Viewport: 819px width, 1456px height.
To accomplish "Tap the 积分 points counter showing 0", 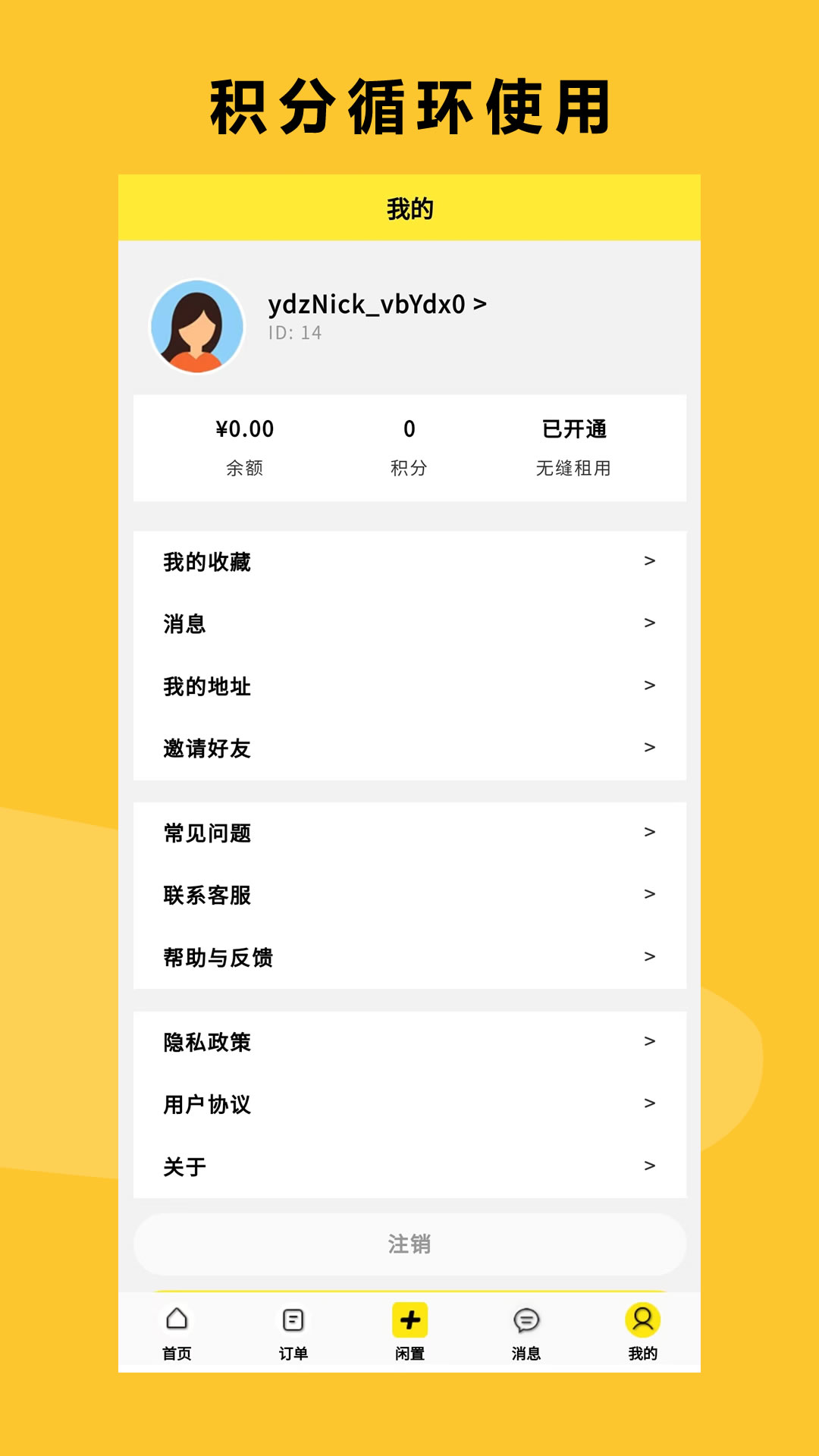I will pos(409,429).
